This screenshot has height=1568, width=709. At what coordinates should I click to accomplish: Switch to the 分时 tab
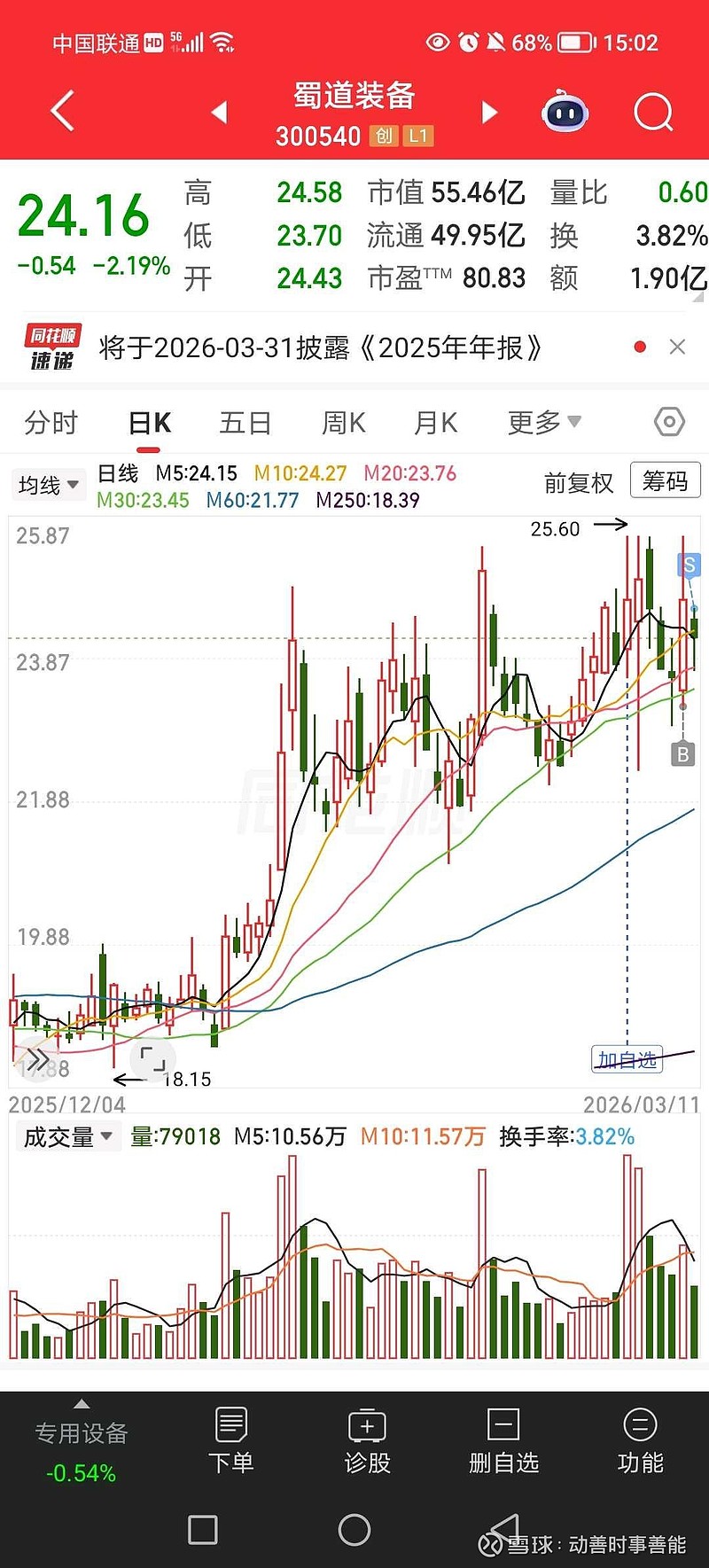tap(51, 423)
